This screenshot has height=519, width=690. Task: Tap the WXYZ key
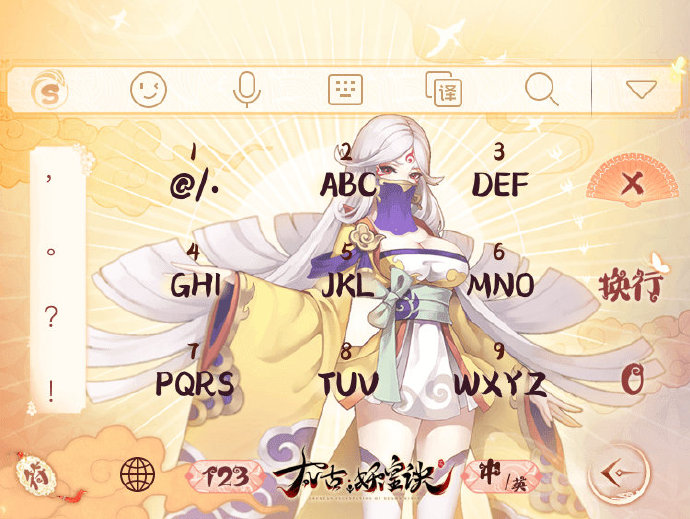500,372
